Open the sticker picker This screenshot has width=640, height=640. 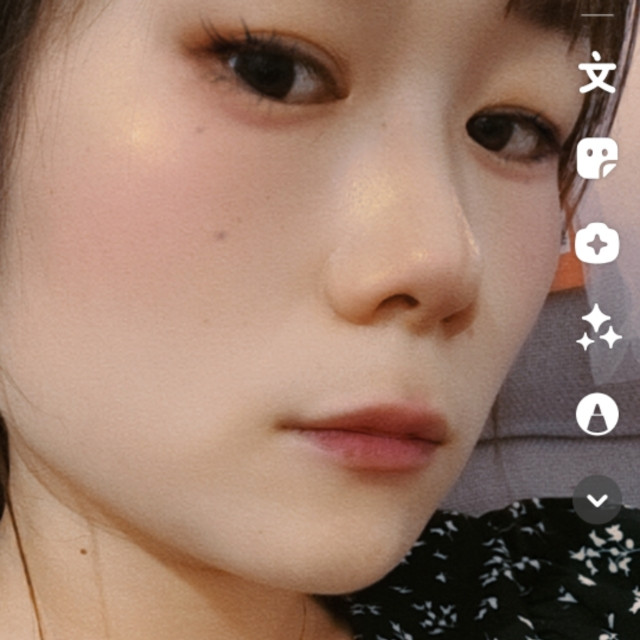597,158
